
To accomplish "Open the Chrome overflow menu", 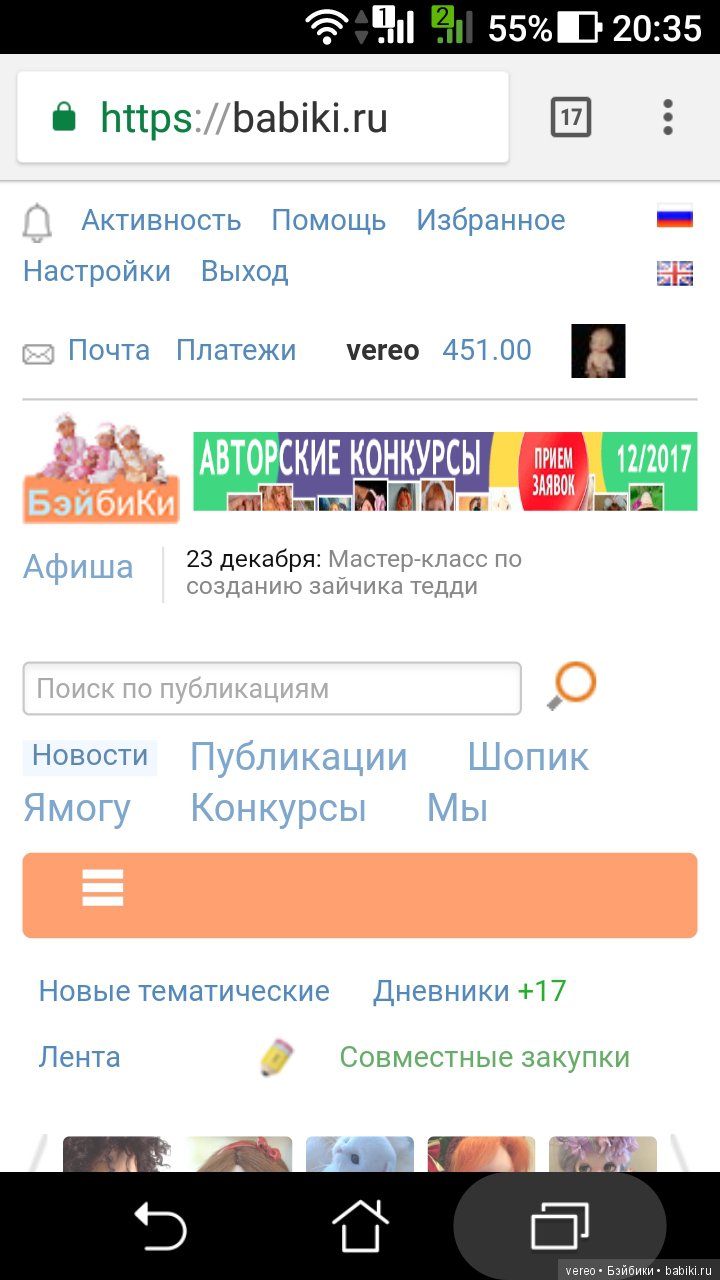I will pyautogui.click(x=668, y=118).
